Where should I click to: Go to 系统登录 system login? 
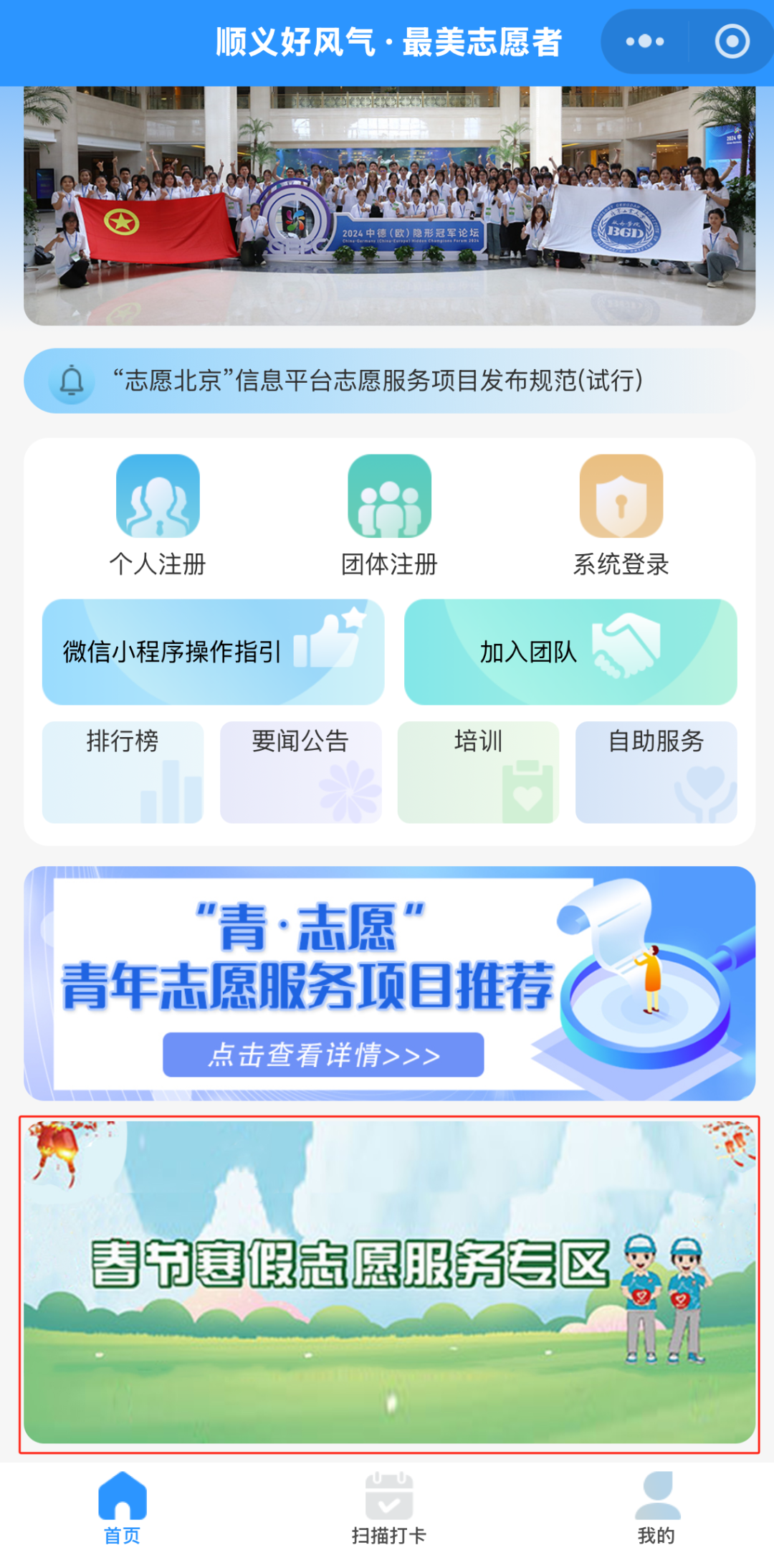[x=621, y=515]
